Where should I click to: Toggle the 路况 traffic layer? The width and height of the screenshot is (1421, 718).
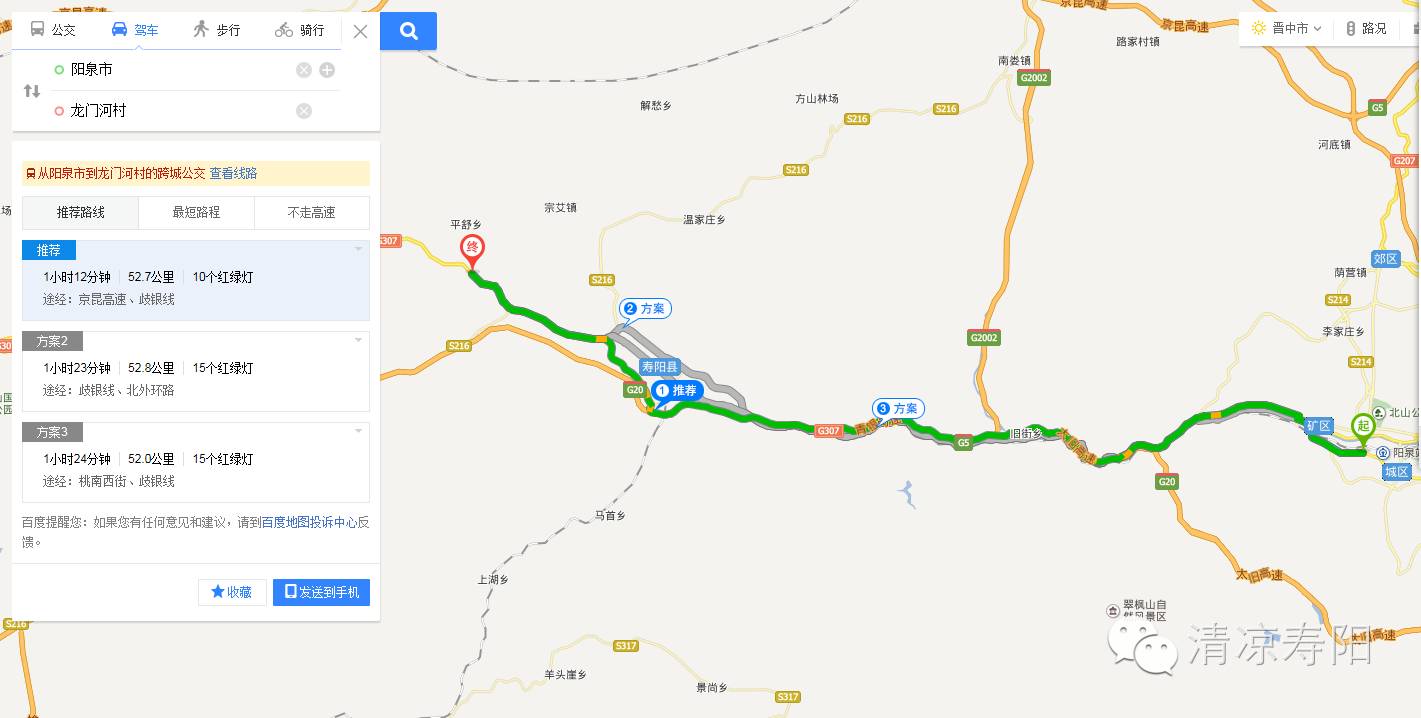[1366, 29]
